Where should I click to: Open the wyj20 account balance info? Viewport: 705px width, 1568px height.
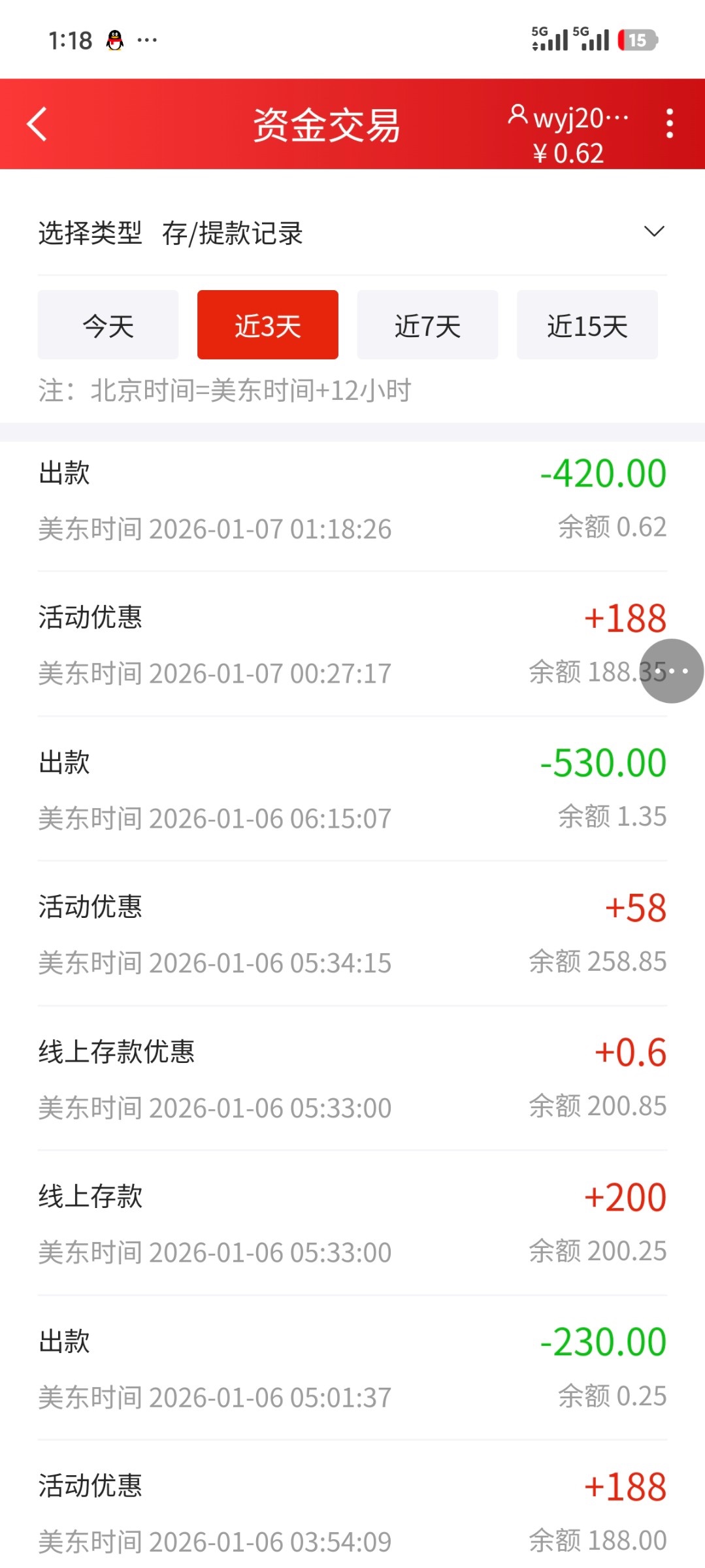point(568,135)
